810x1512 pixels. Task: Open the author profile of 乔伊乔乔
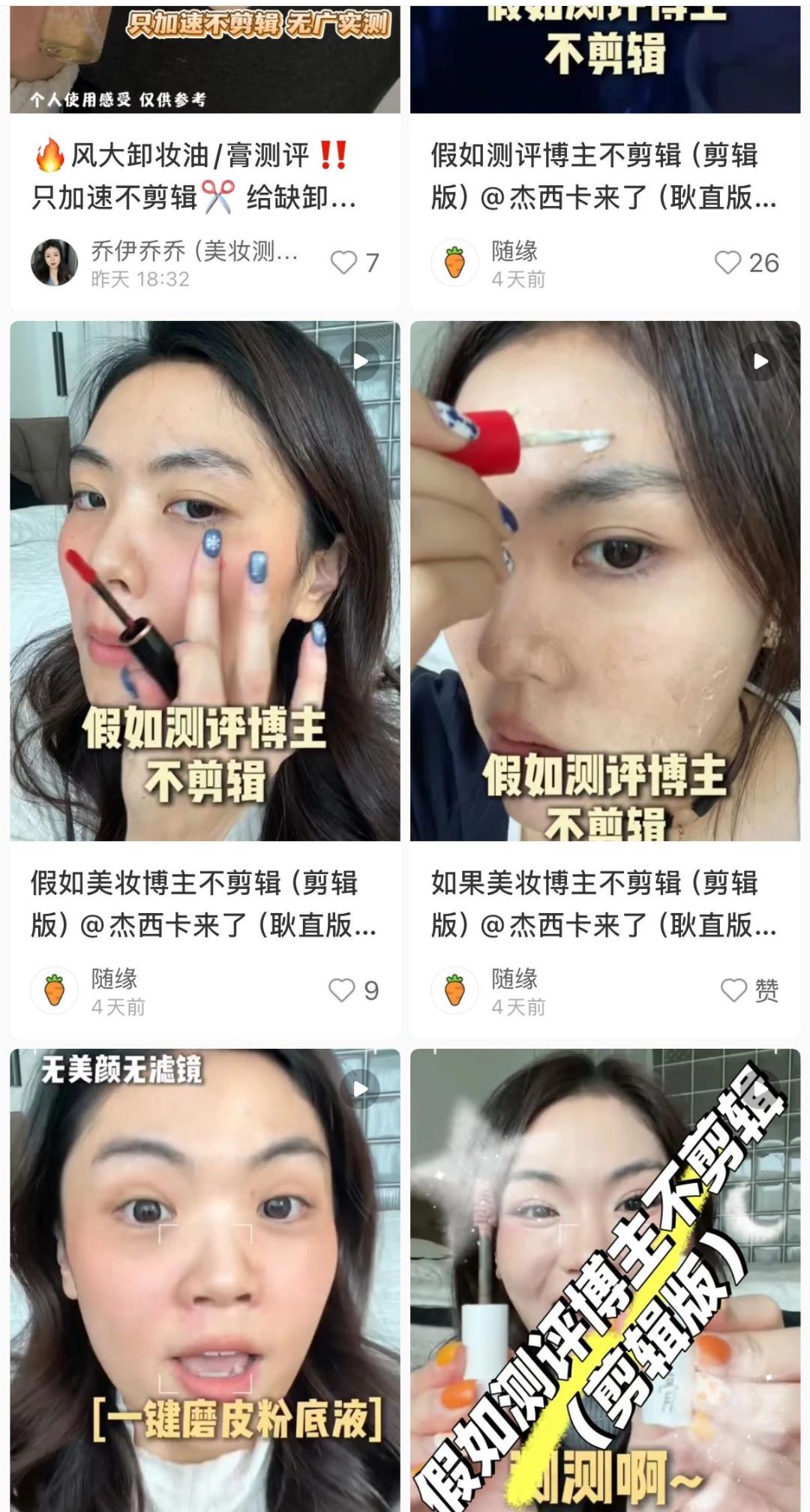[54, 263]
